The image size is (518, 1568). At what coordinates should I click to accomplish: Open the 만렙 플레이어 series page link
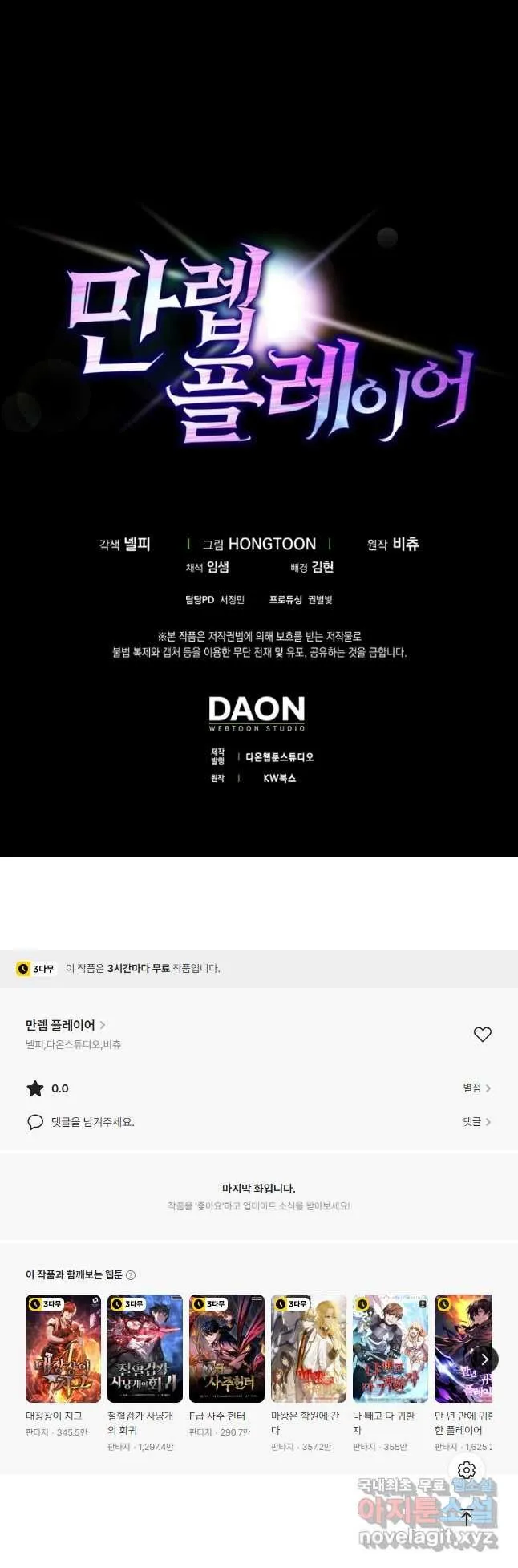pos(65,1025)
